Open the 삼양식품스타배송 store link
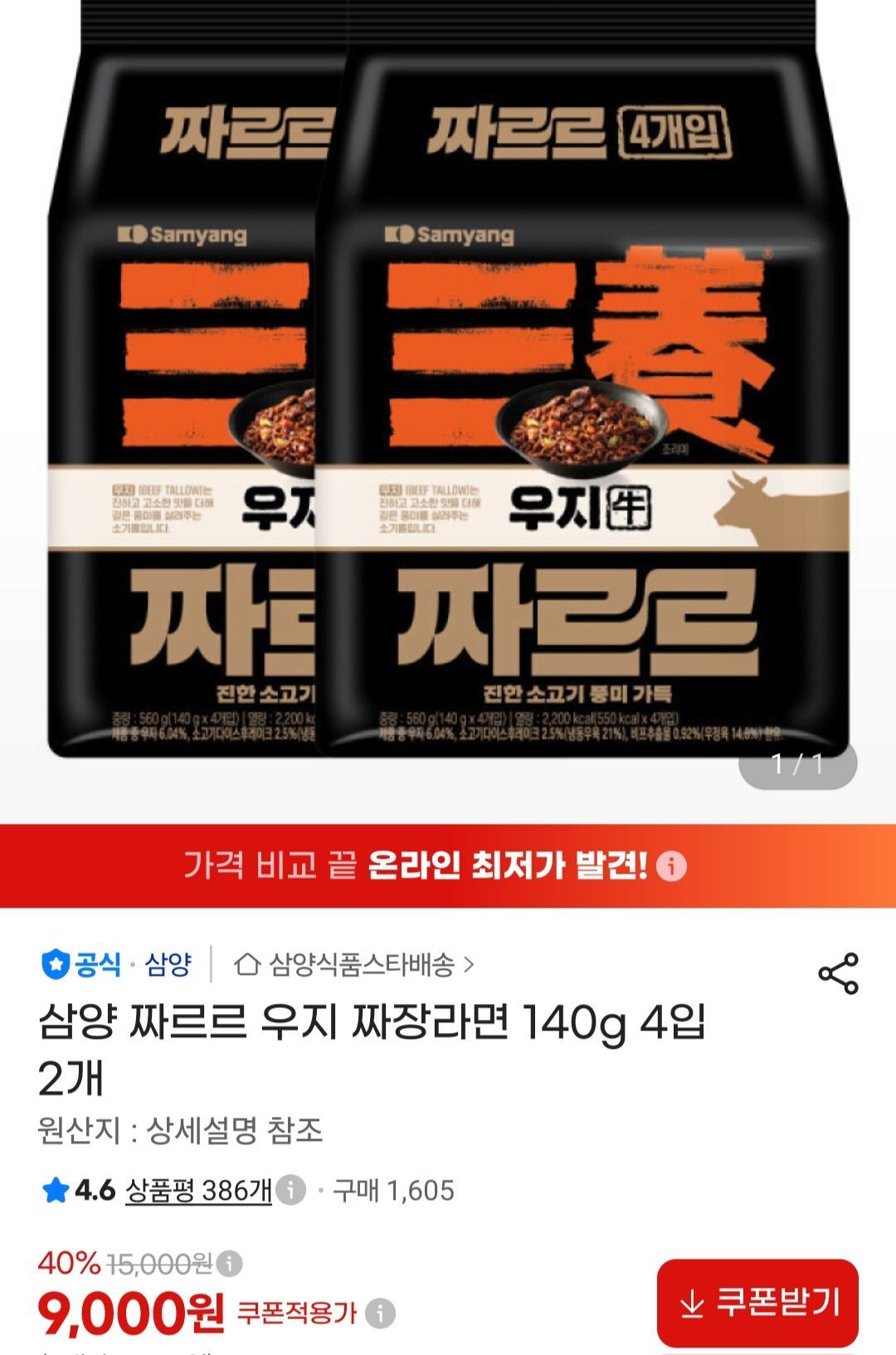Screen dimensions: 896x1355 click(354, 964)
